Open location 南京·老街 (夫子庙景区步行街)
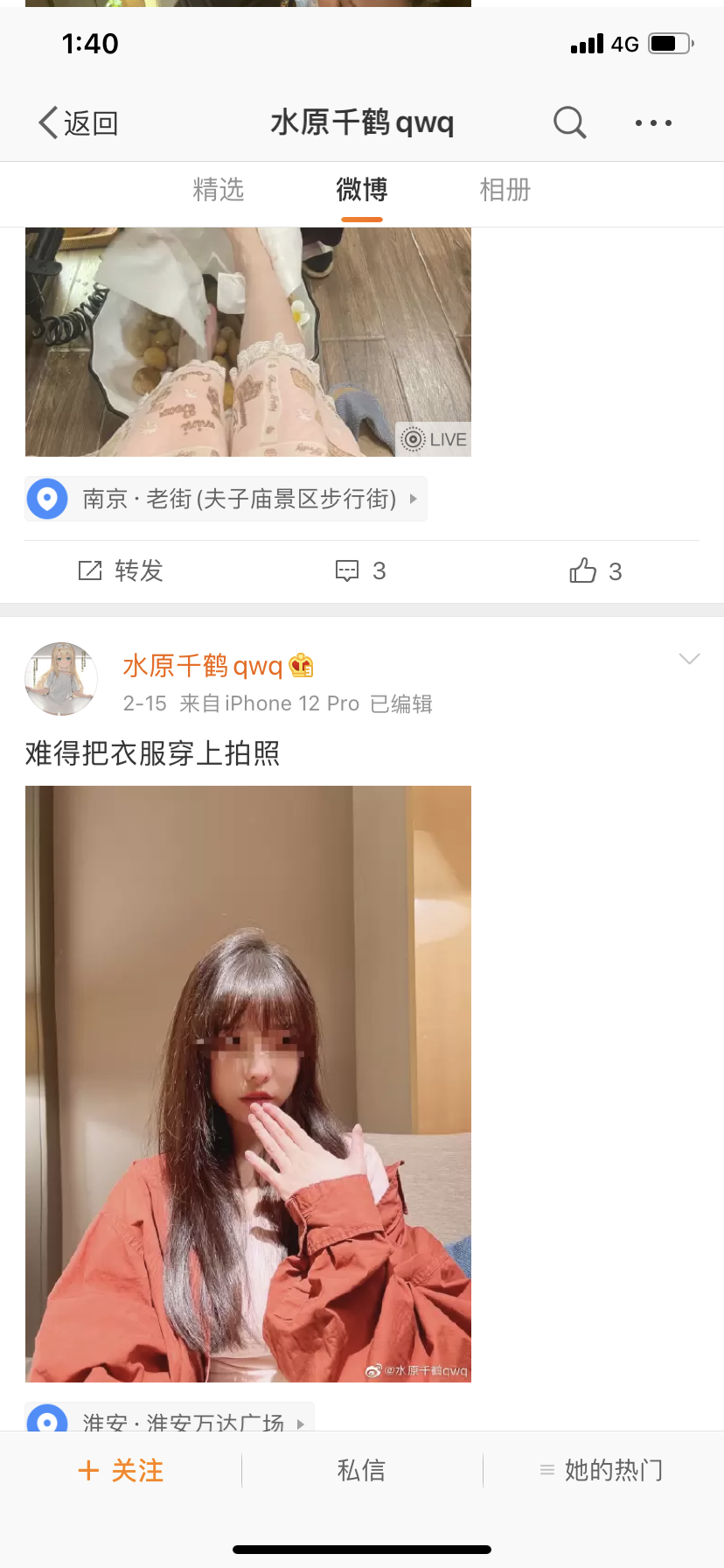Screen dimensions: 724x1568 coord(226,499)
